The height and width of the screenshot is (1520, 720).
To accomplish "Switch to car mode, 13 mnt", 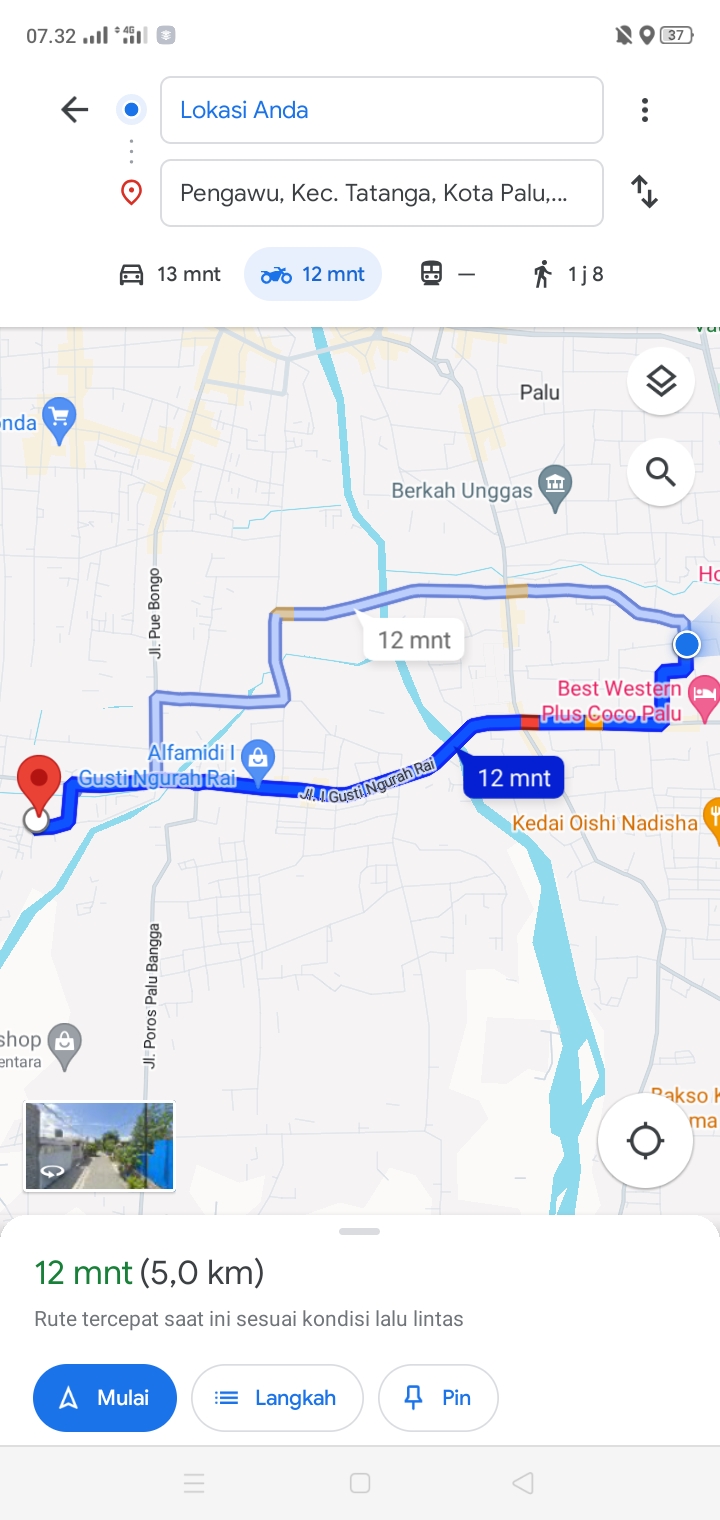I will tap(170, 274).
